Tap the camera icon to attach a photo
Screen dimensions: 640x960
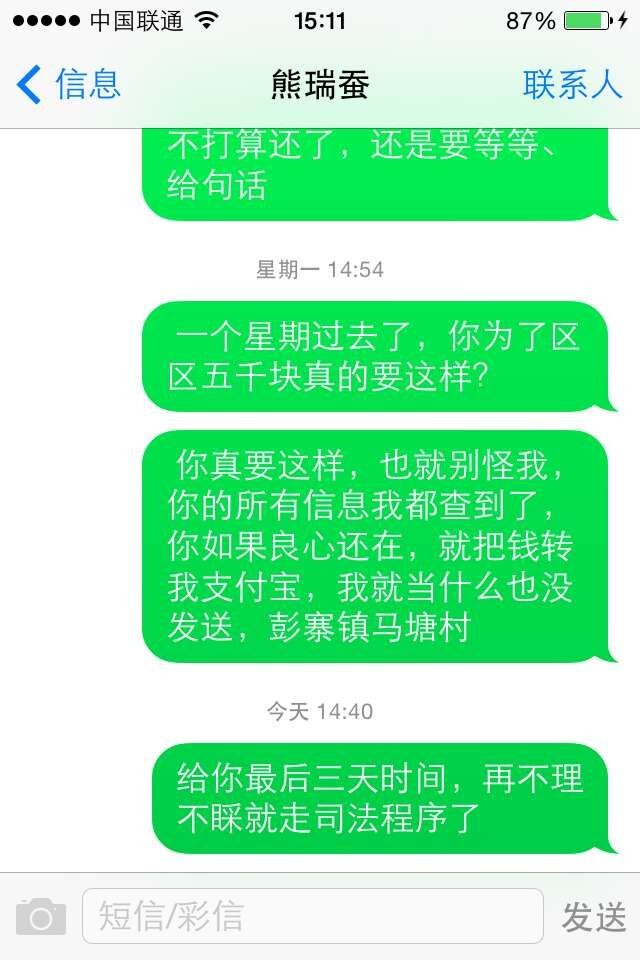coord(41,916)
